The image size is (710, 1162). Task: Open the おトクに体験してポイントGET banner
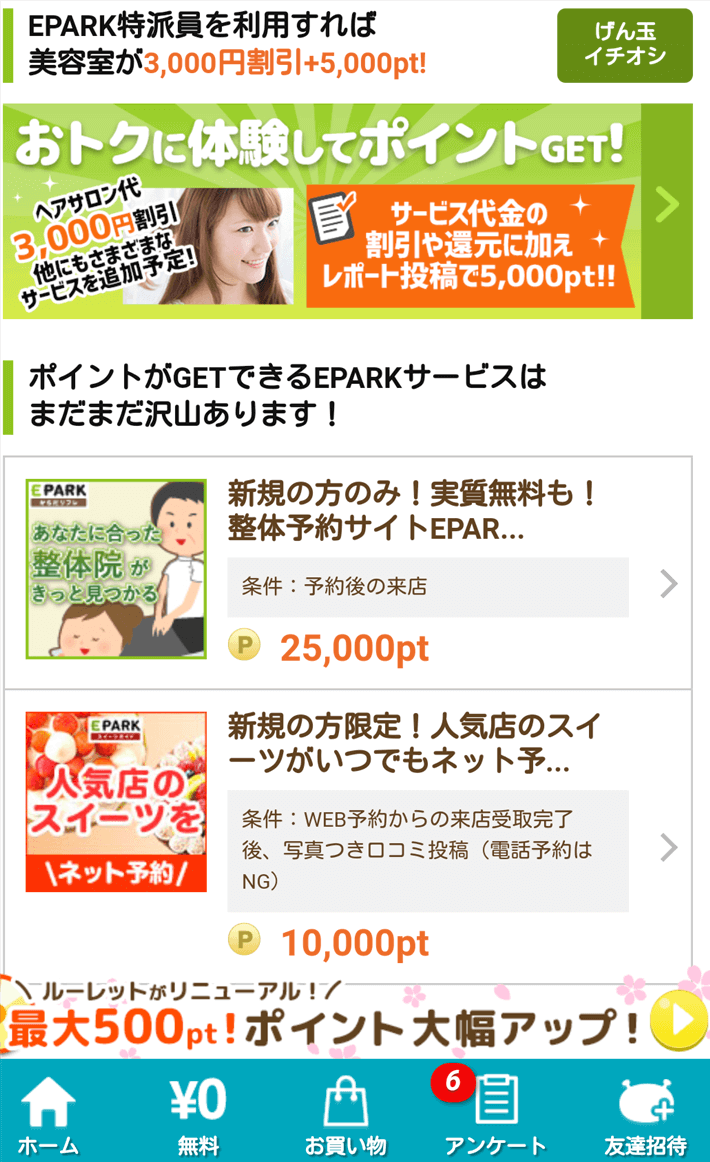pyautogui.click(x=347, y=211)
